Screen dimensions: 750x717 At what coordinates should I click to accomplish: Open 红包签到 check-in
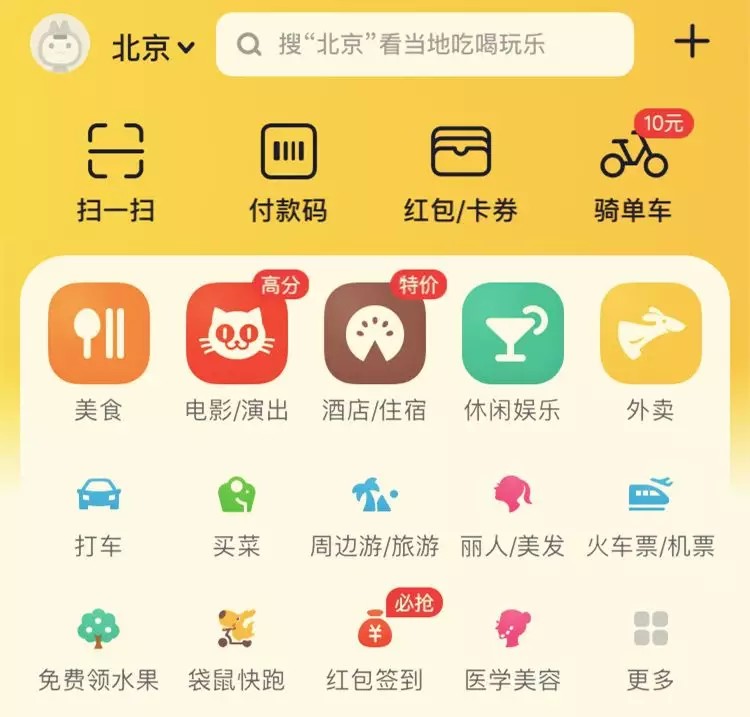(374, 648)
